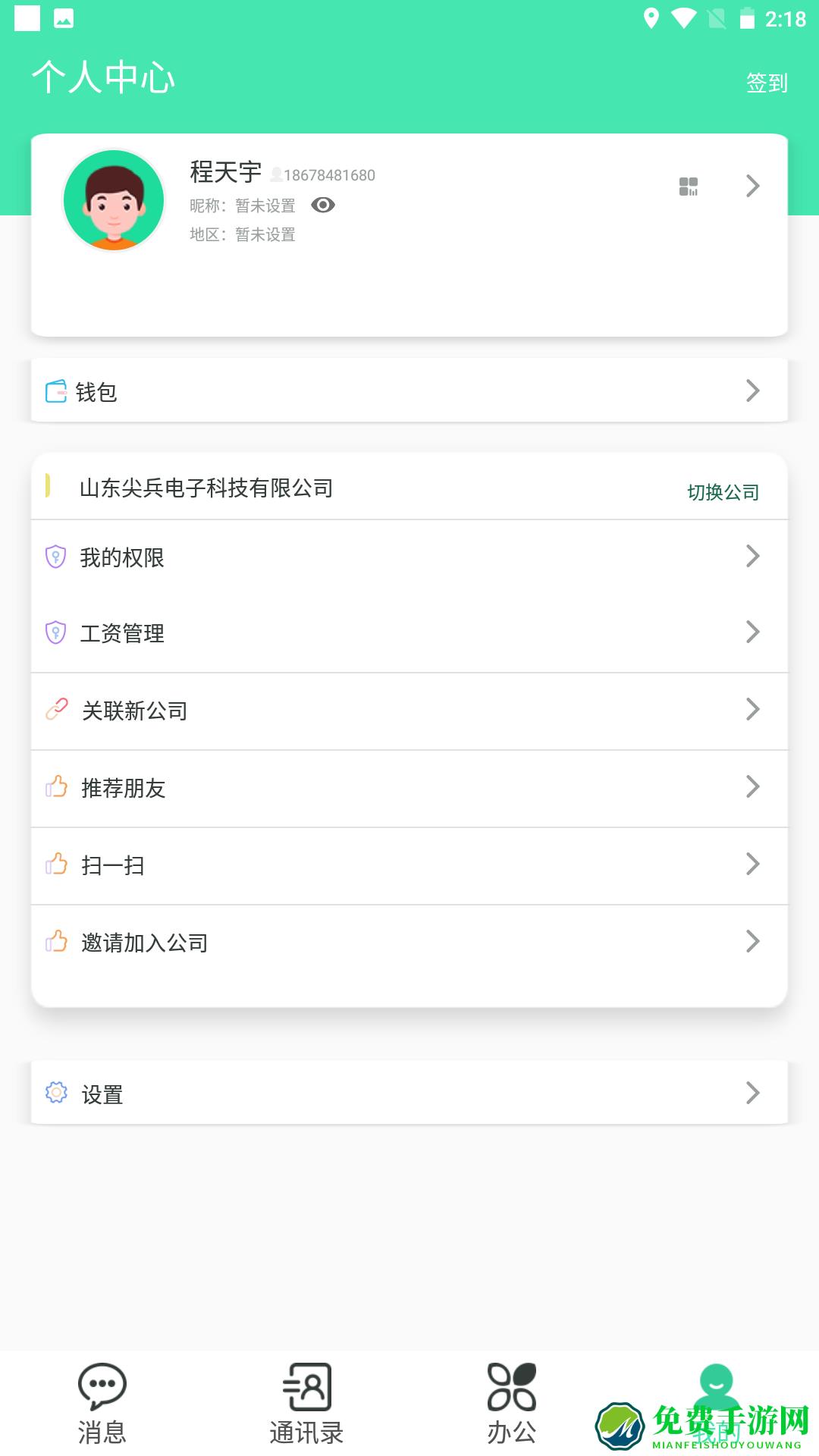Expand the 邀请加入公司 row arrow
Image resolution: width=819 pixels, height=1456 pixels.
[752, 942]
